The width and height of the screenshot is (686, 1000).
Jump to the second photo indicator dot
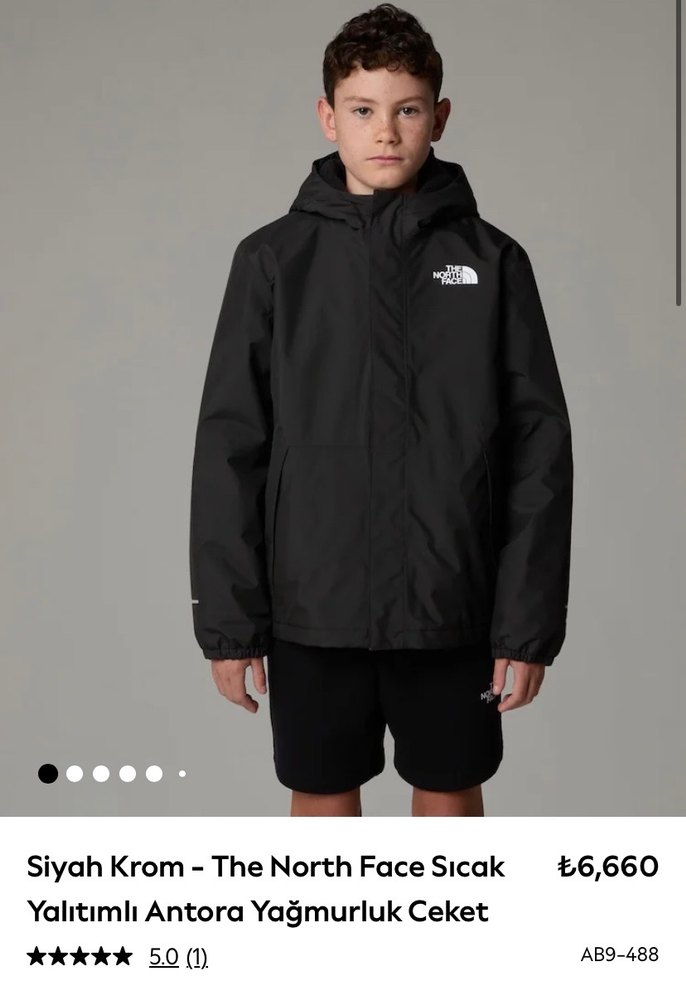(75, 773)
